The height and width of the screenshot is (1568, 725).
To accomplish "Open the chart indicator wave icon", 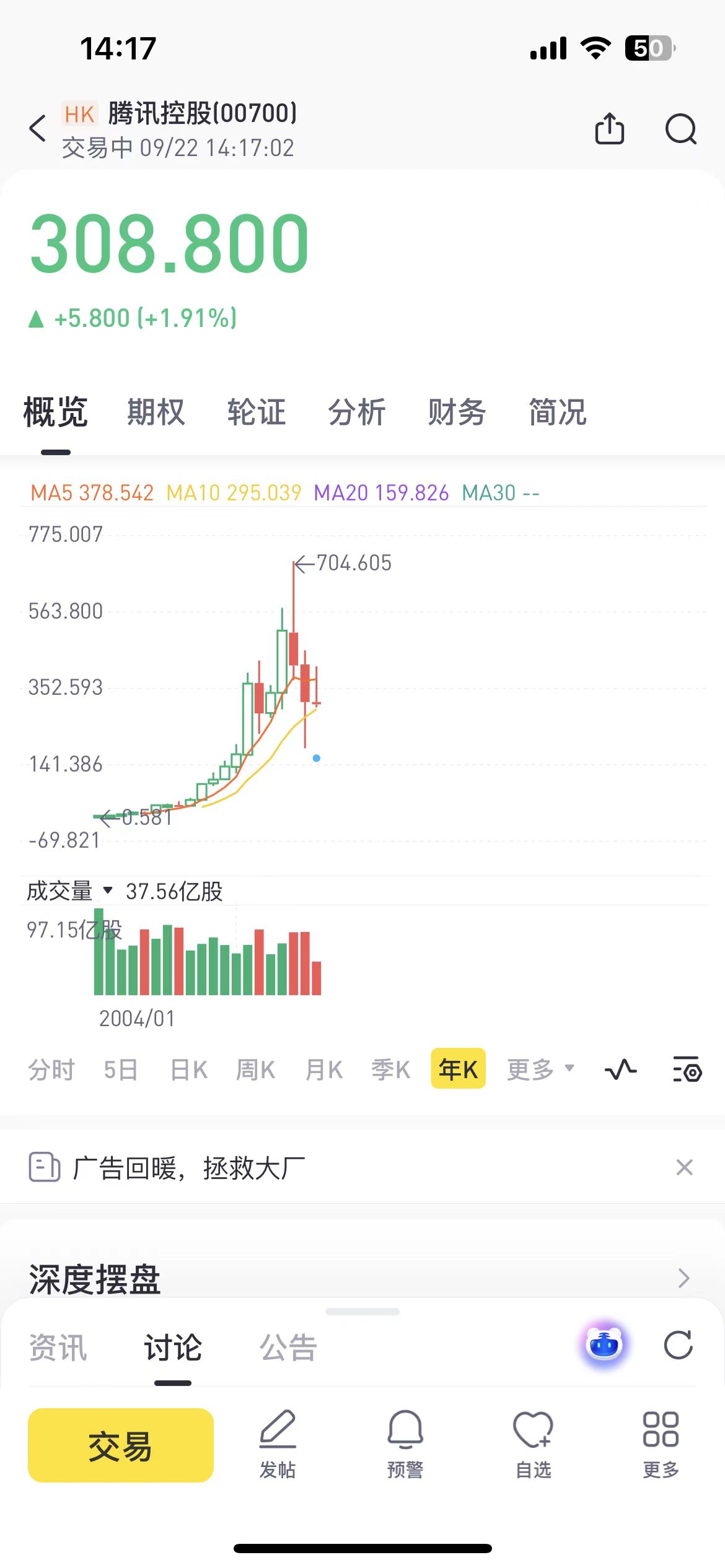I will (x=620, y=1069).
